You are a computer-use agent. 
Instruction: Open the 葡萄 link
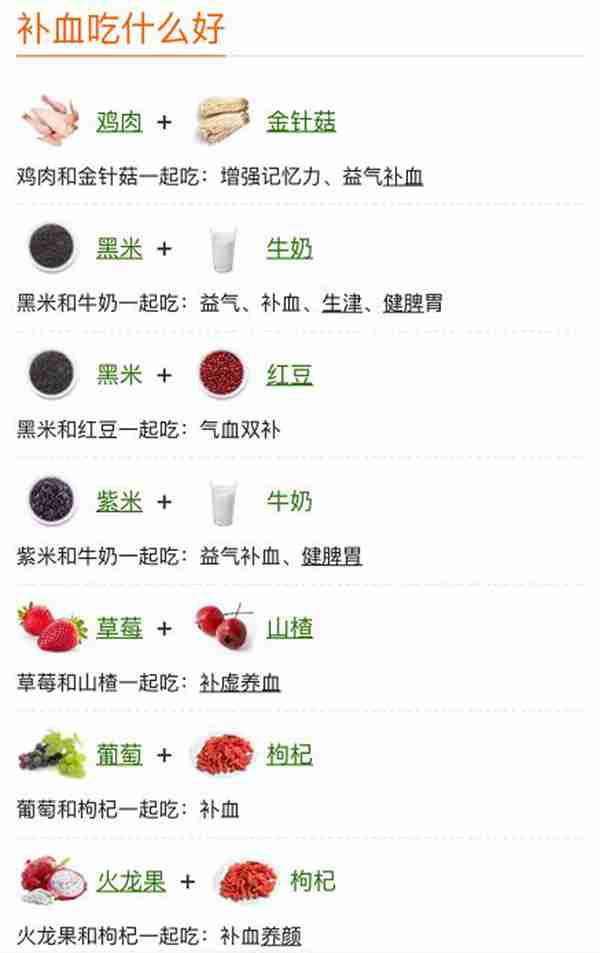(x=119, y=754)
